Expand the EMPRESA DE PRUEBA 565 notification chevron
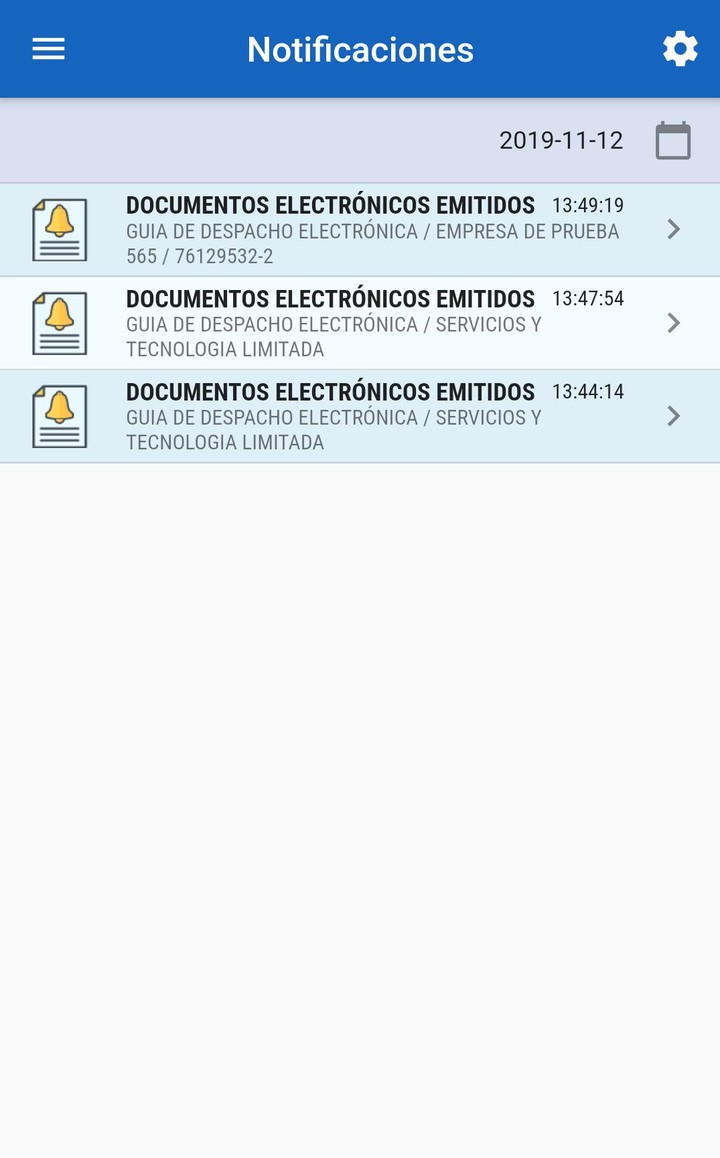 (673, 229)
